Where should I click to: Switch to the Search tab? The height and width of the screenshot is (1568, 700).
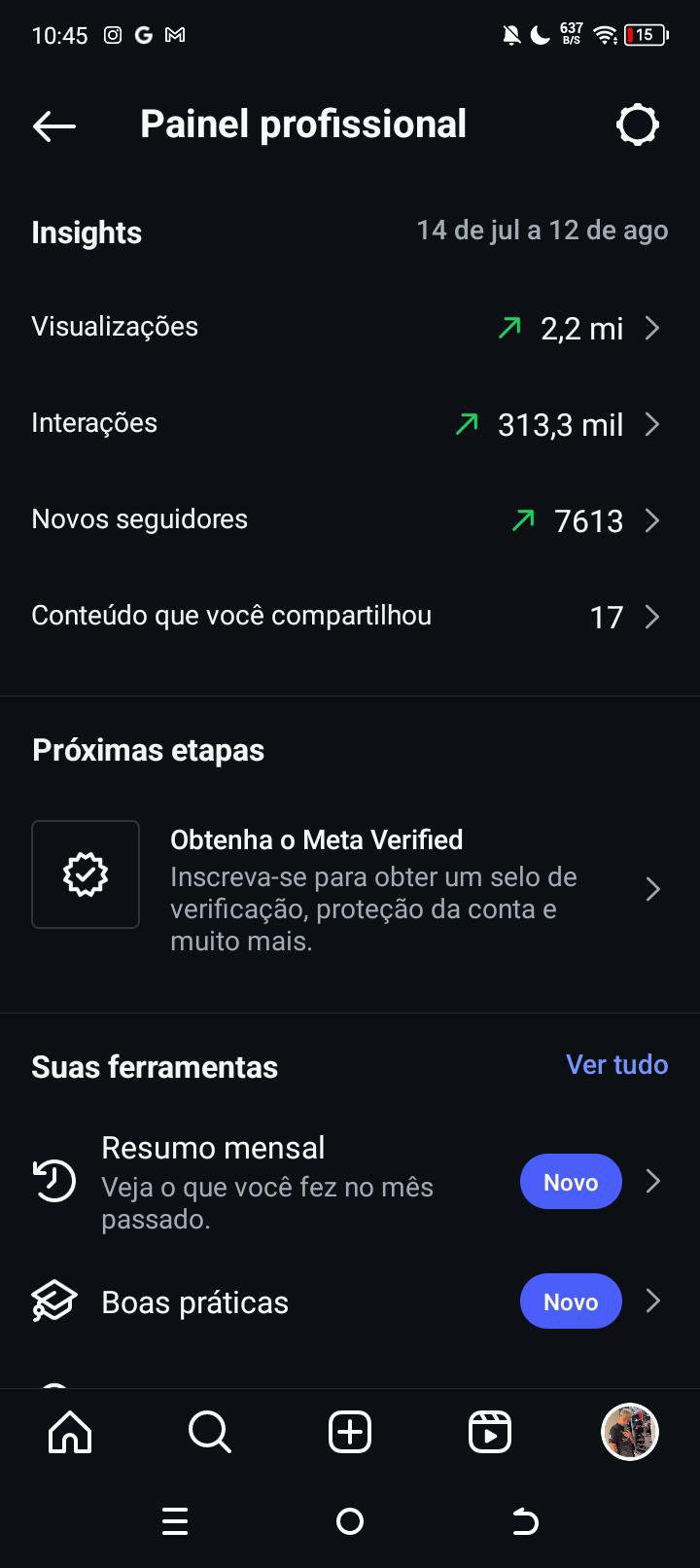pyautogui.click(x=210, y=1432)
